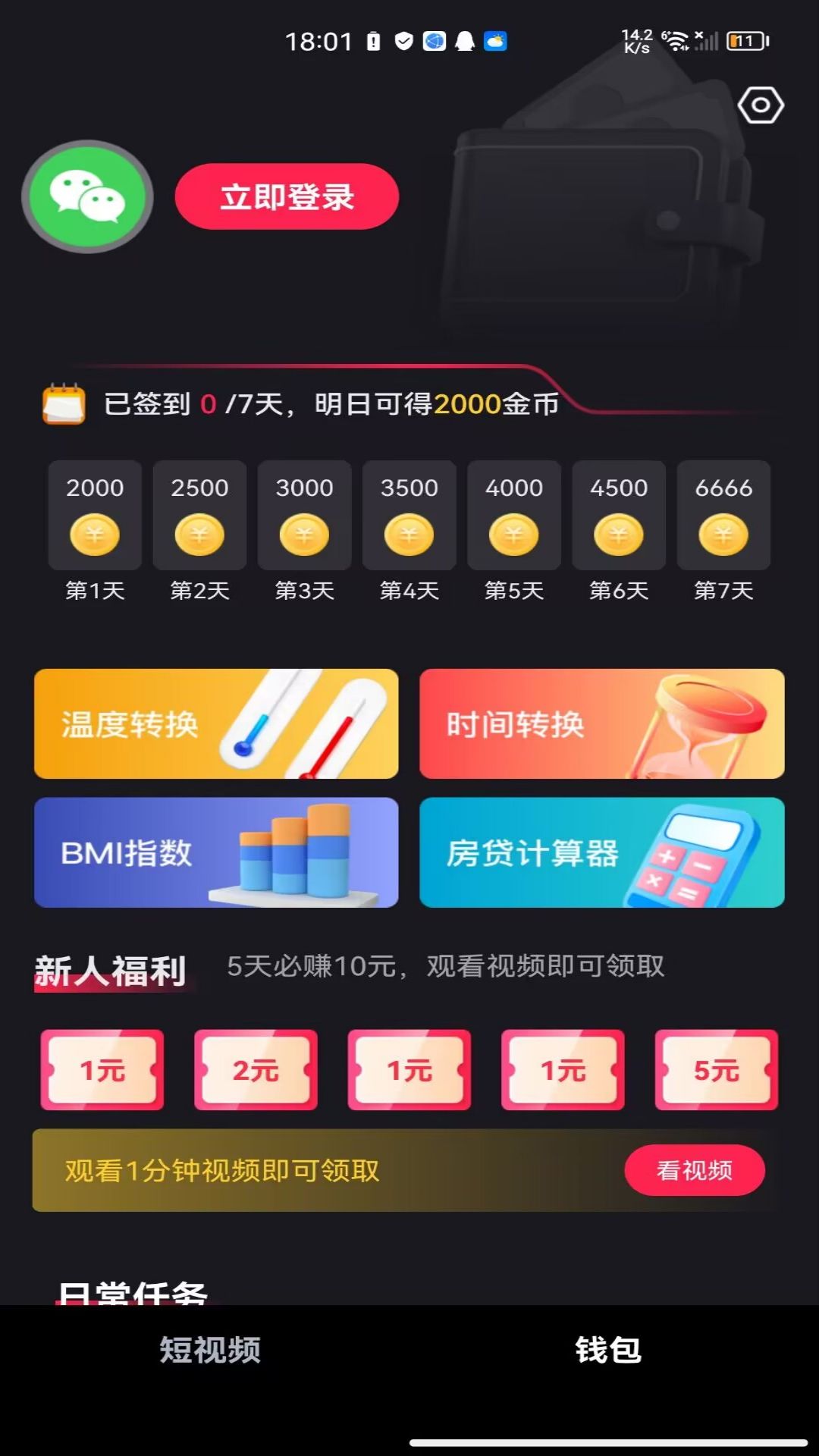Viewport: 819px width, 1456px height.
Task: Tap the 2元 red packet coupon
Action: [256, 1070]
